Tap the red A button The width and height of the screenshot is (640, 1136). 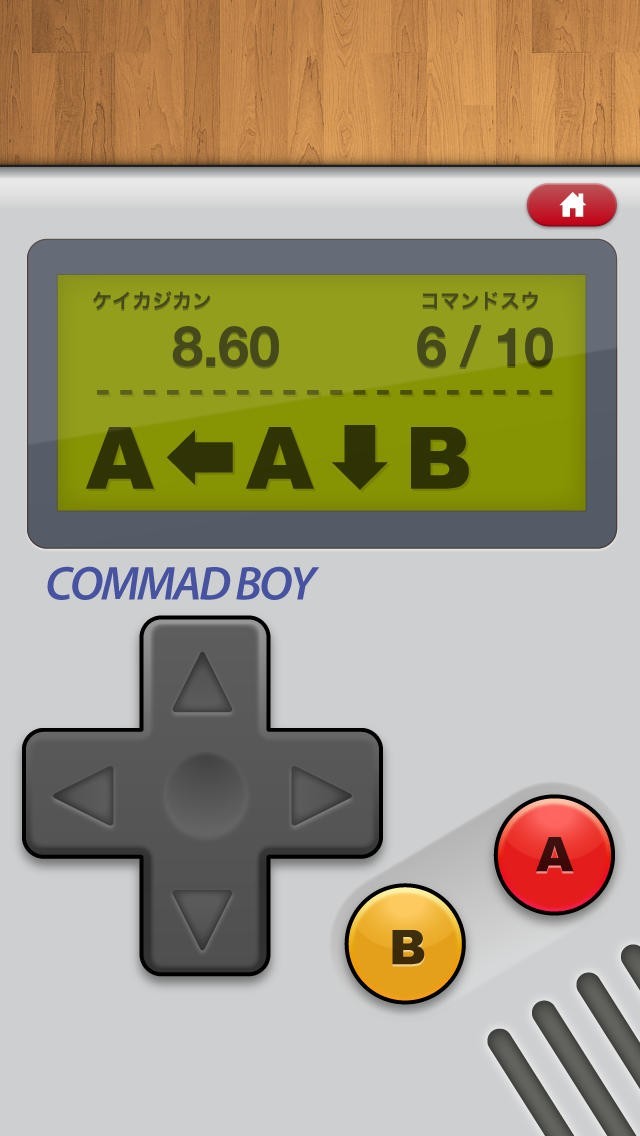pyautogui.click(x=554, y=855)
